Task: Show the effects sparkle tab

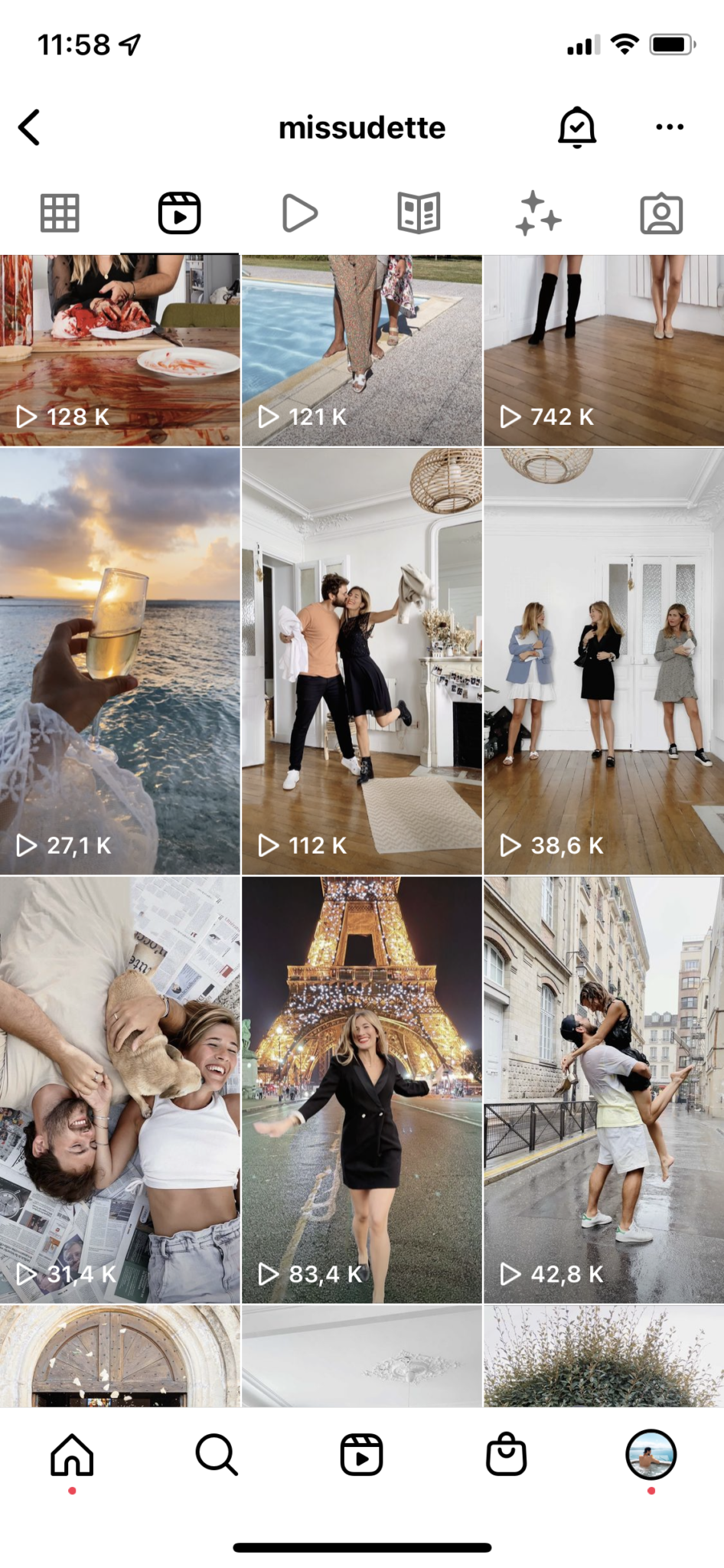Action: [x=538, y=213]
